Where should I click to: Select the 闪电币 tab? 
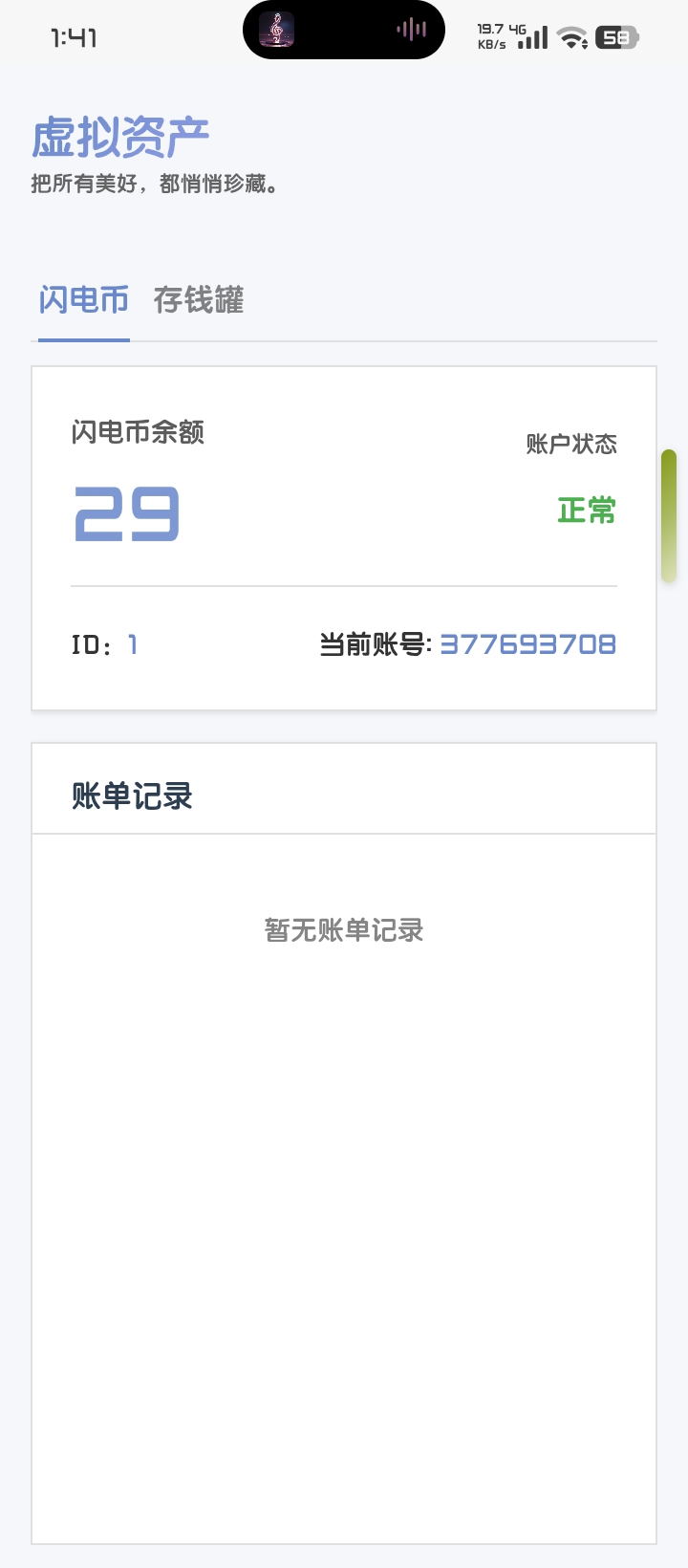pos(82,300)
